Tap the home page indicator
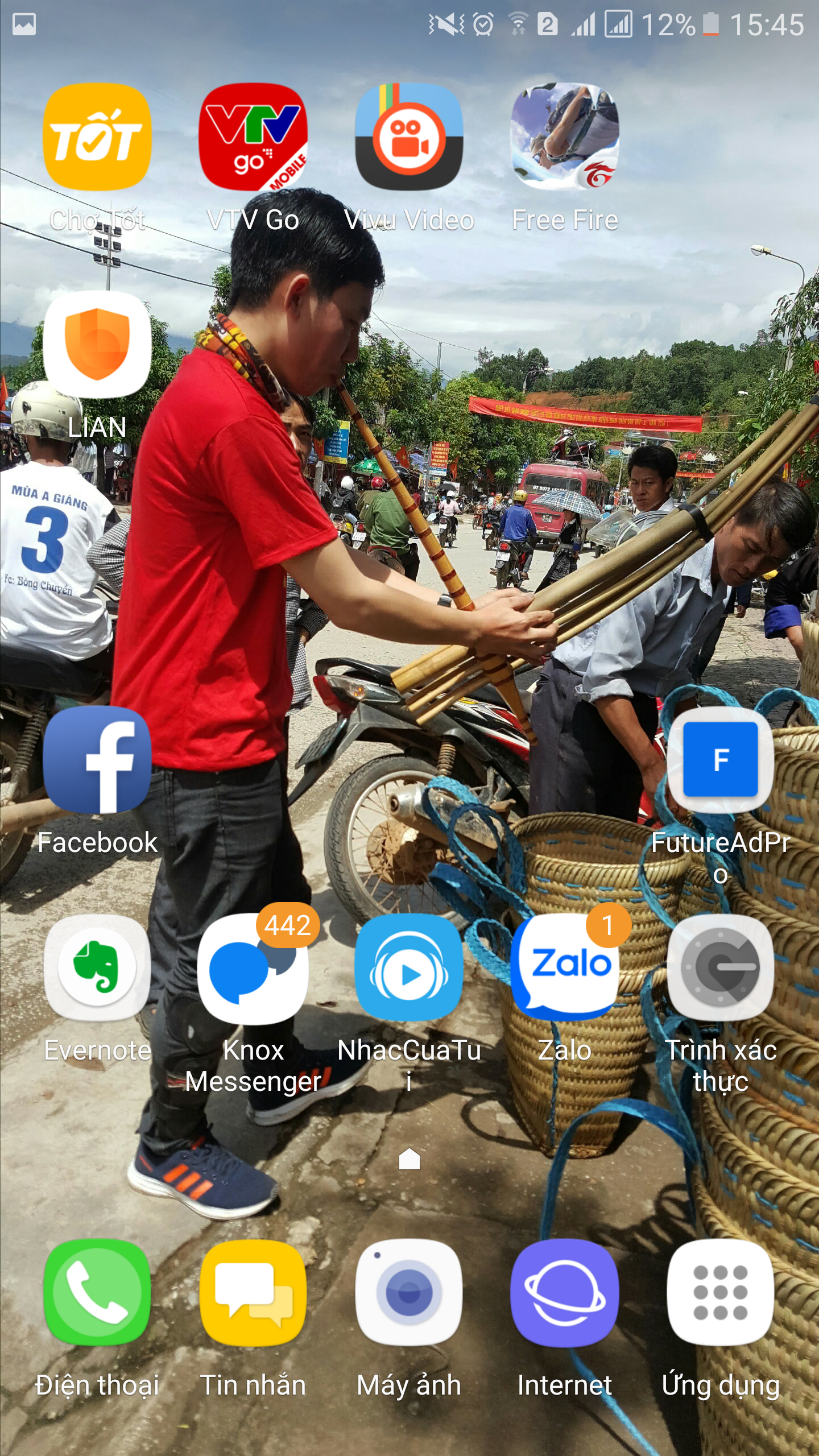Viewport: 819px width, 1456px height. [x=409, y=1159]
